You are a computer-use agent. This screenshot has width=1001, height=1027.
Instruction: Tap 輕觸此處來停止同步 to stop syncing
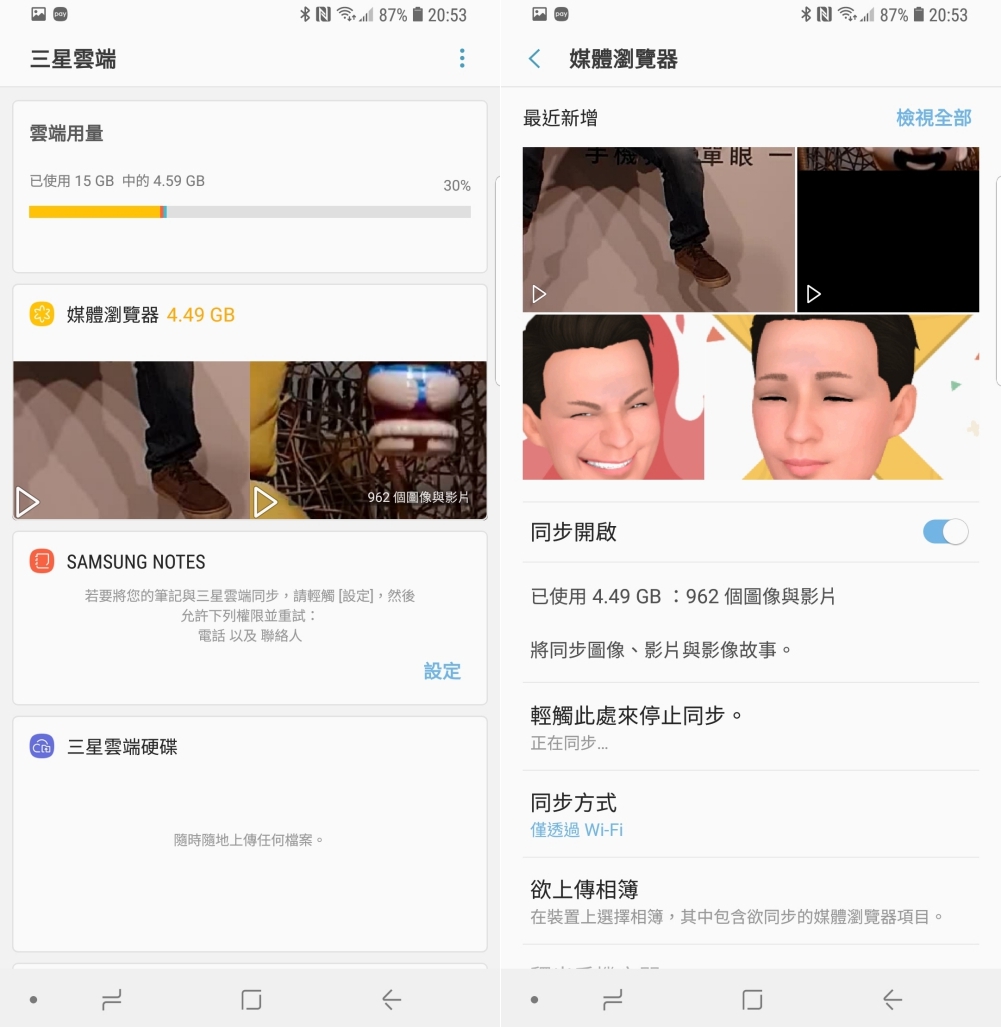tap(750, 727)
